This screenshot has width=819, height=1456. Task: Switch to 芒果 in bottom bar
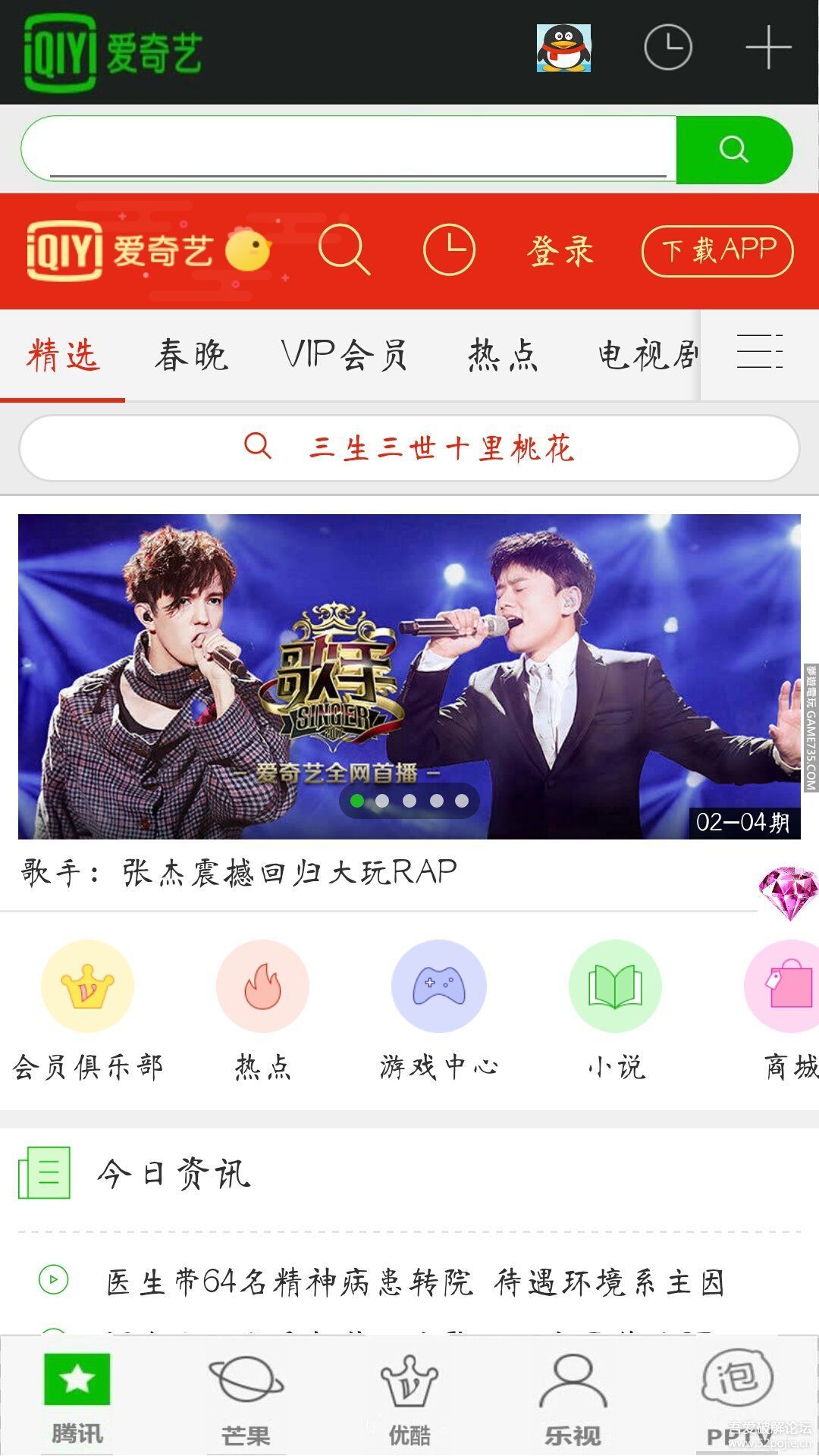246,1400
